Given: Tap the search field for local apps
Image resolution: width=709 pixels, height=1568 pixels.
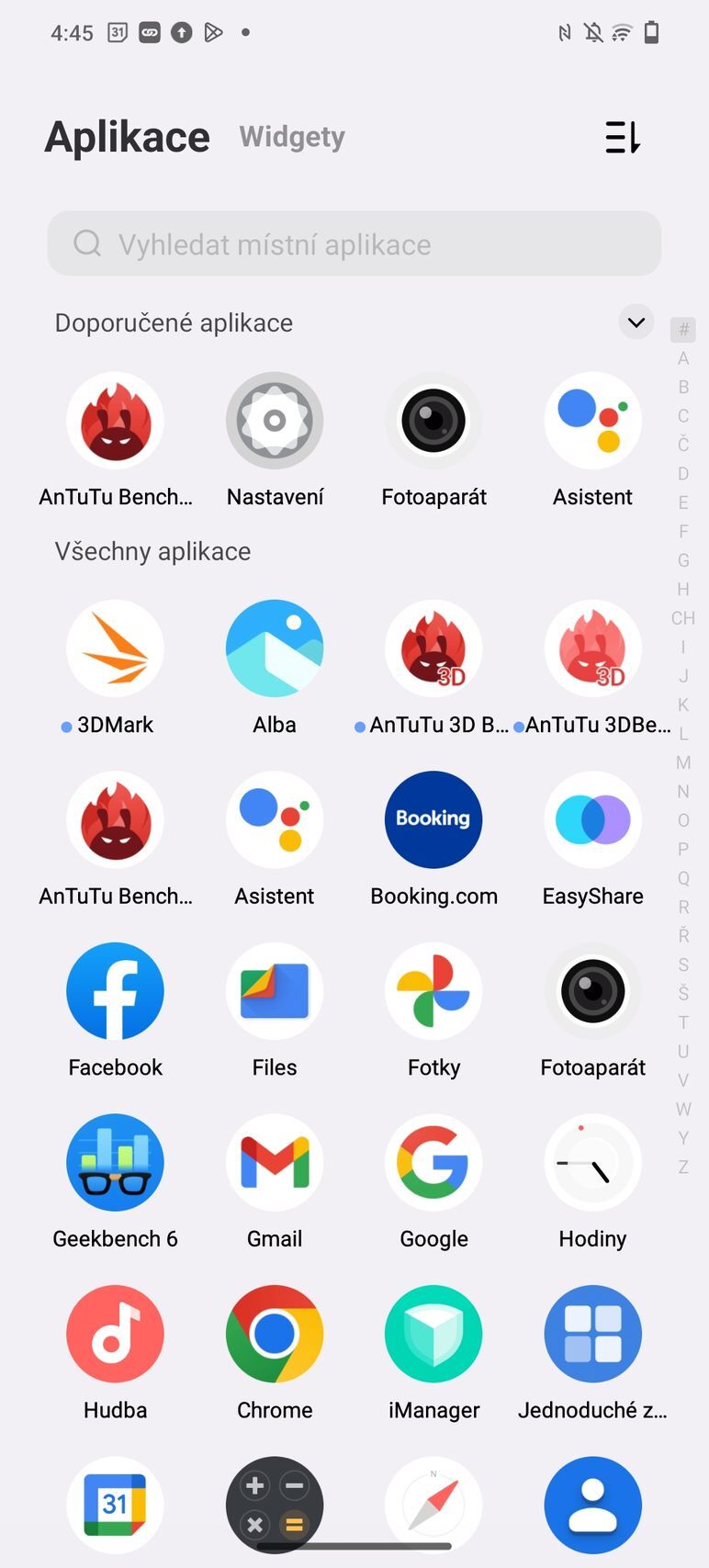Looking at the screenshot, I should pyautogui.click(x=354, y=243).
